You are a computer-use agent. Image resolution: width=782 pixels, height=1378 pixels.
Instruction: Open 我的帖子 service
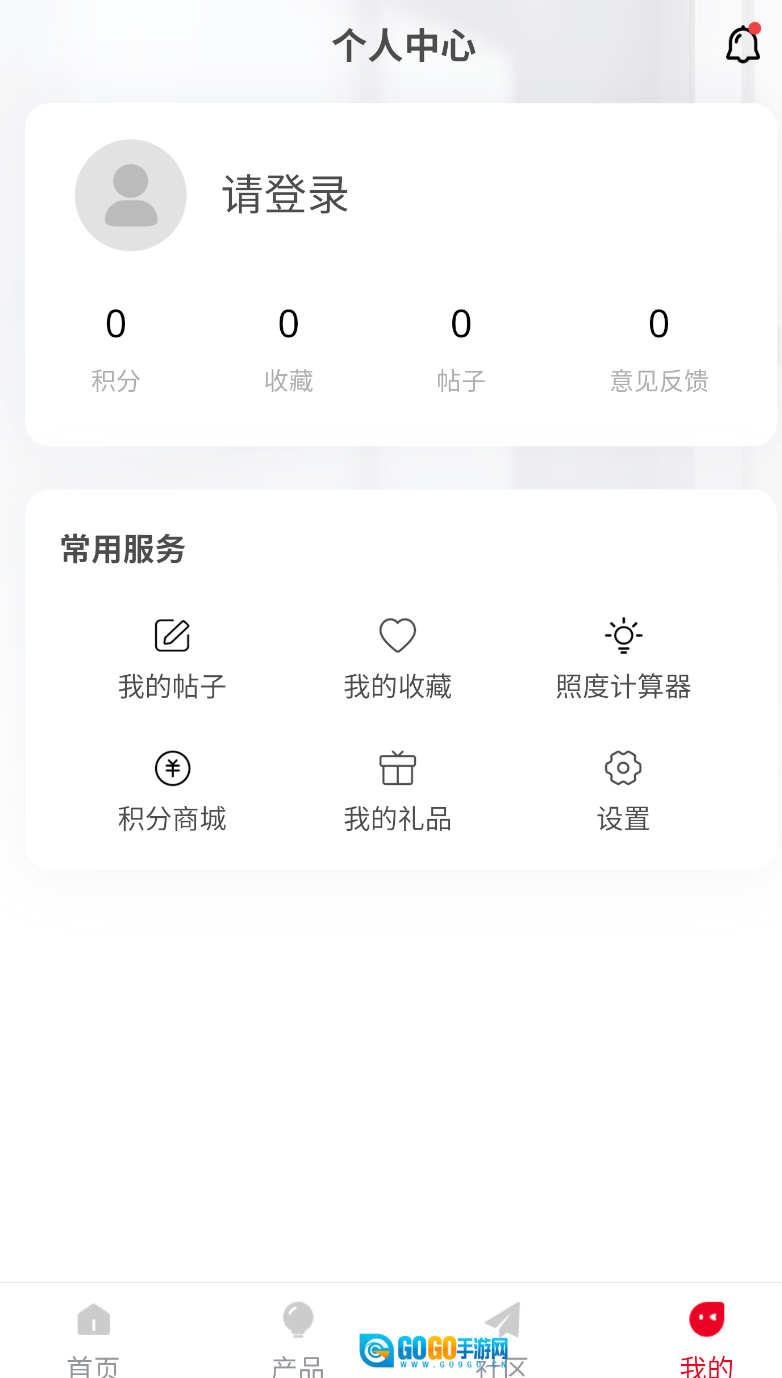[x=172, y=659]
